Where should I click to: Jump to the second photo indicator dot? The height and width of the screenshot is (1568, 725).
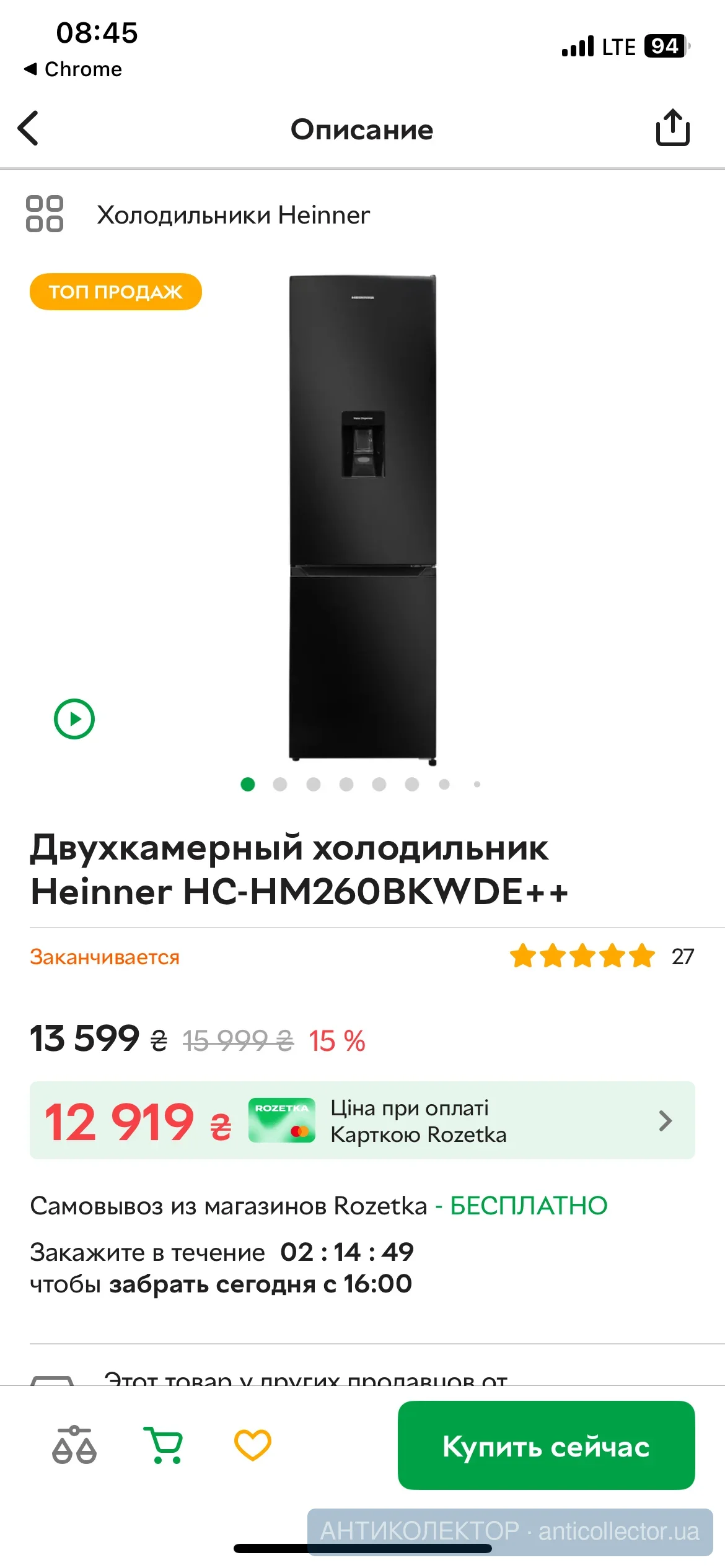tap(280, 785)
